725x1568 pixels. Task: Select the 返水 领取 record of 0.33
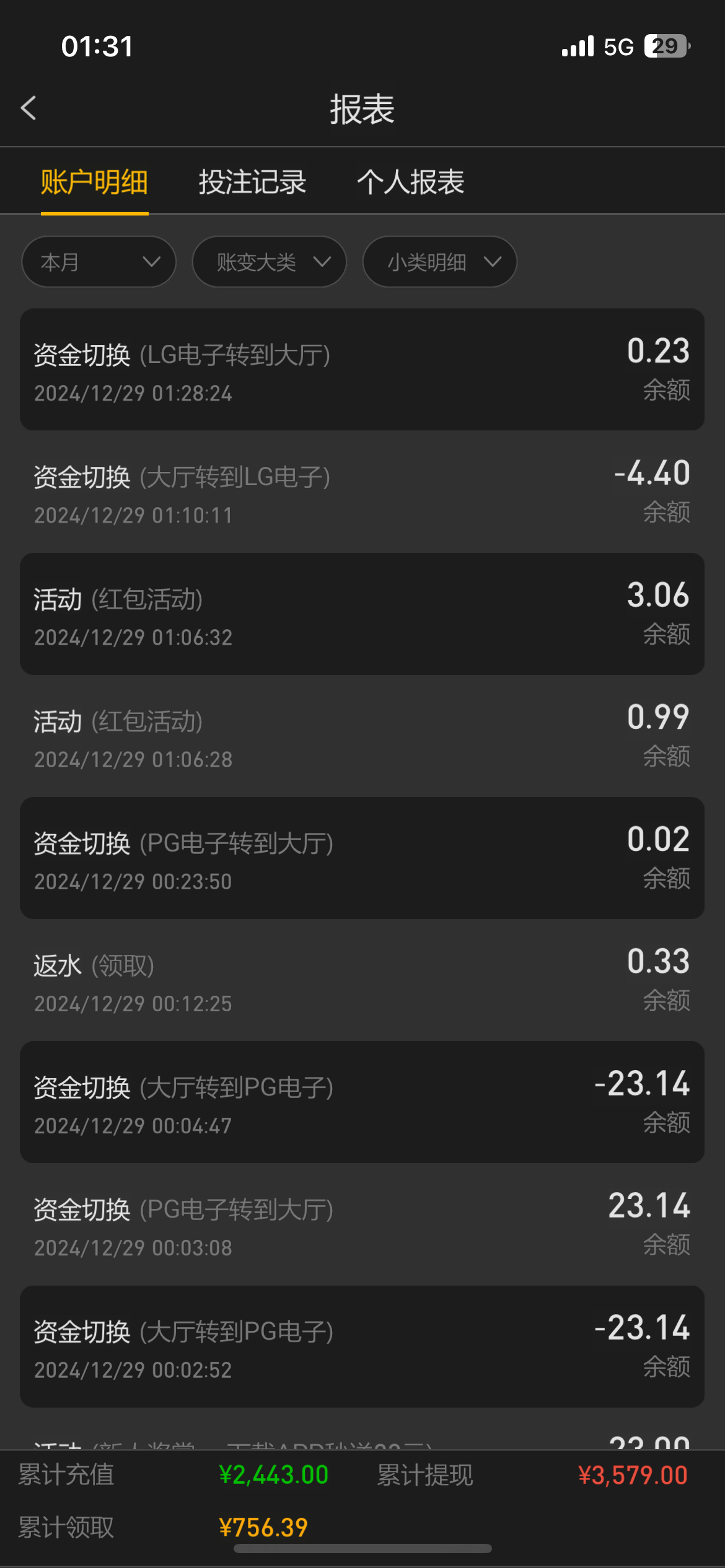point(362,980)
